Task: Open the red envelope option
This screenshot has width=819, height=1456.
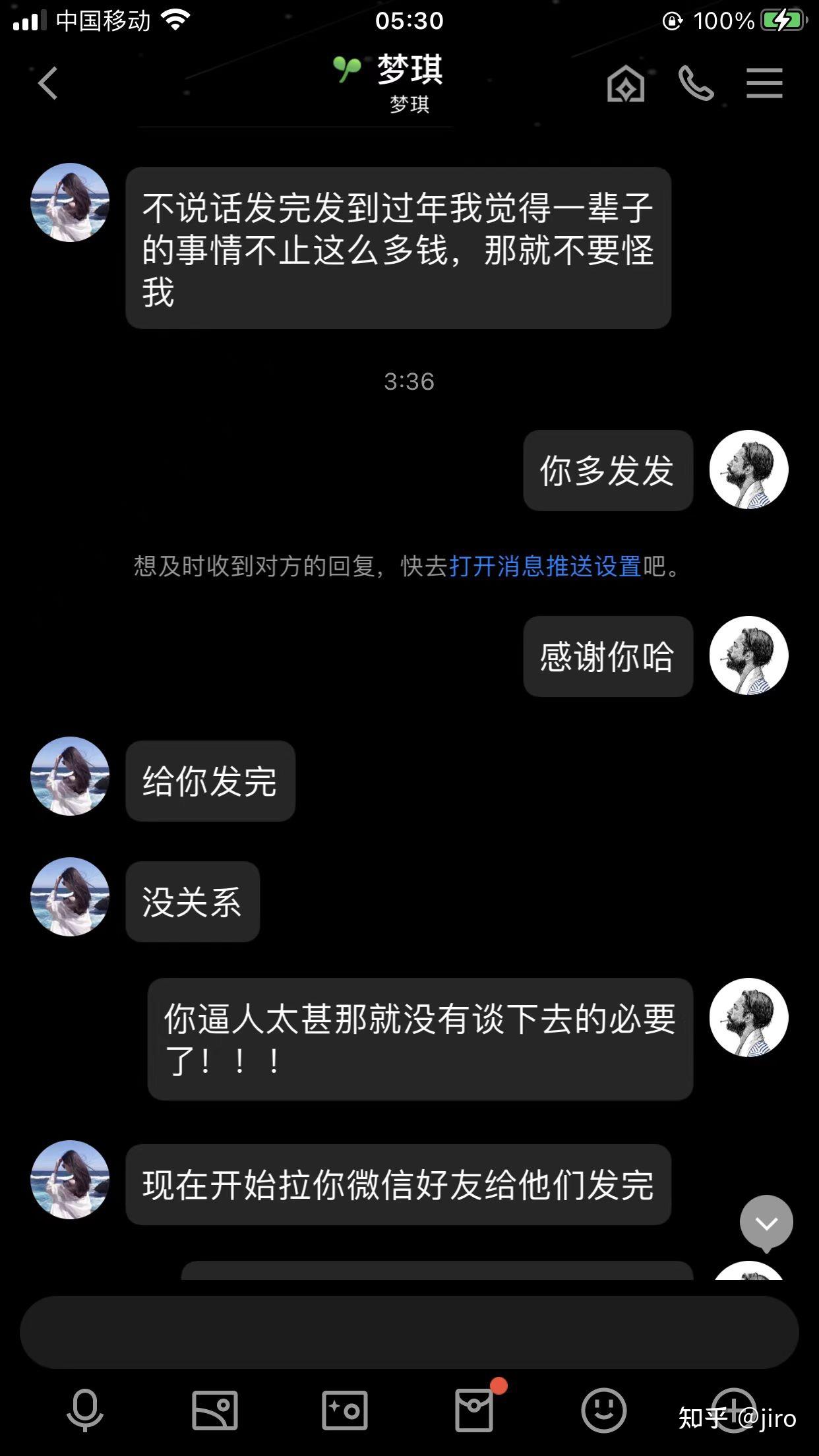Action: [x=474, y=1410]
